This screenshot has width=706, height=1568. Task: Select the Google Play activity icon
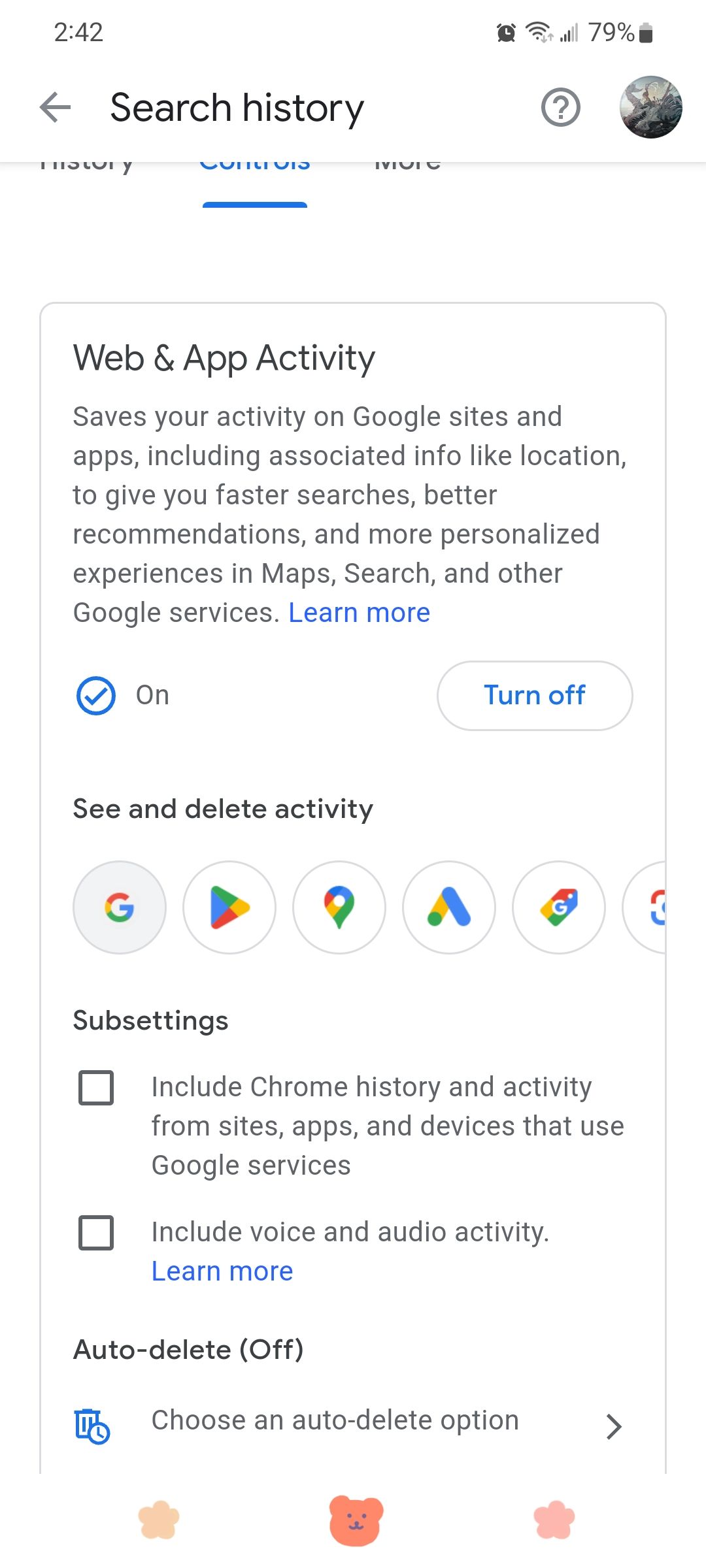coord(229,908)
